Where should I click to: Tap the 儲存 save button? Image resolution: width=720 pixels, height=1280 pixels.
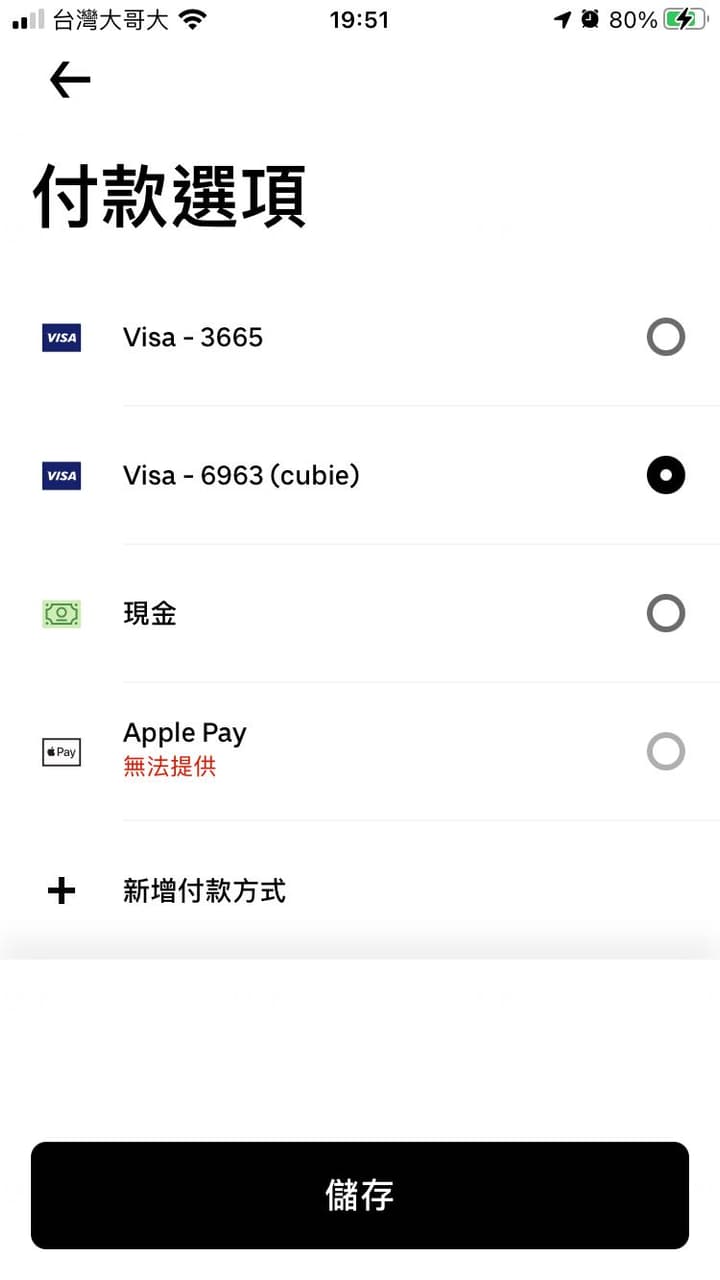360,1195
